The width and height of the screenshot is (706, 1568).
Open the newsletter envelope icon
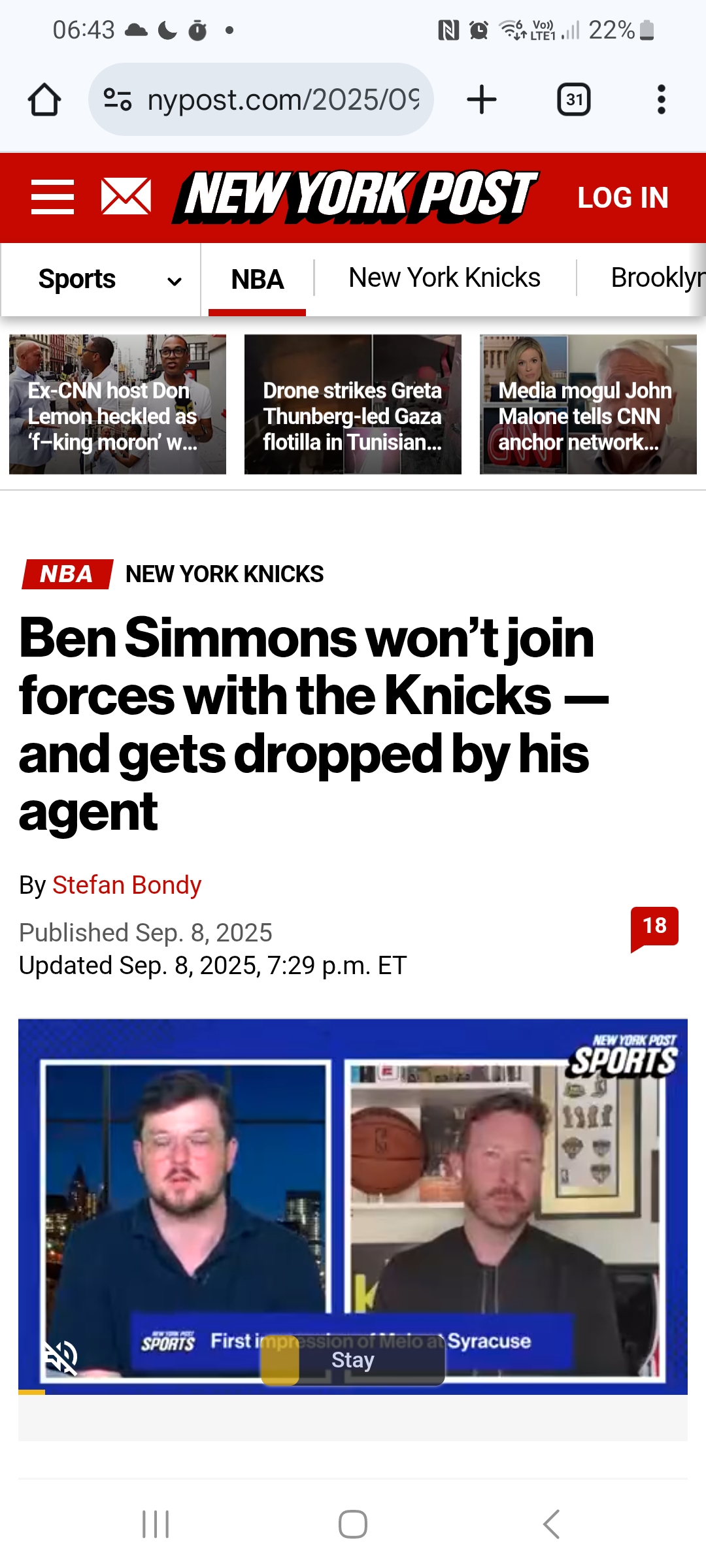(126, 197)
